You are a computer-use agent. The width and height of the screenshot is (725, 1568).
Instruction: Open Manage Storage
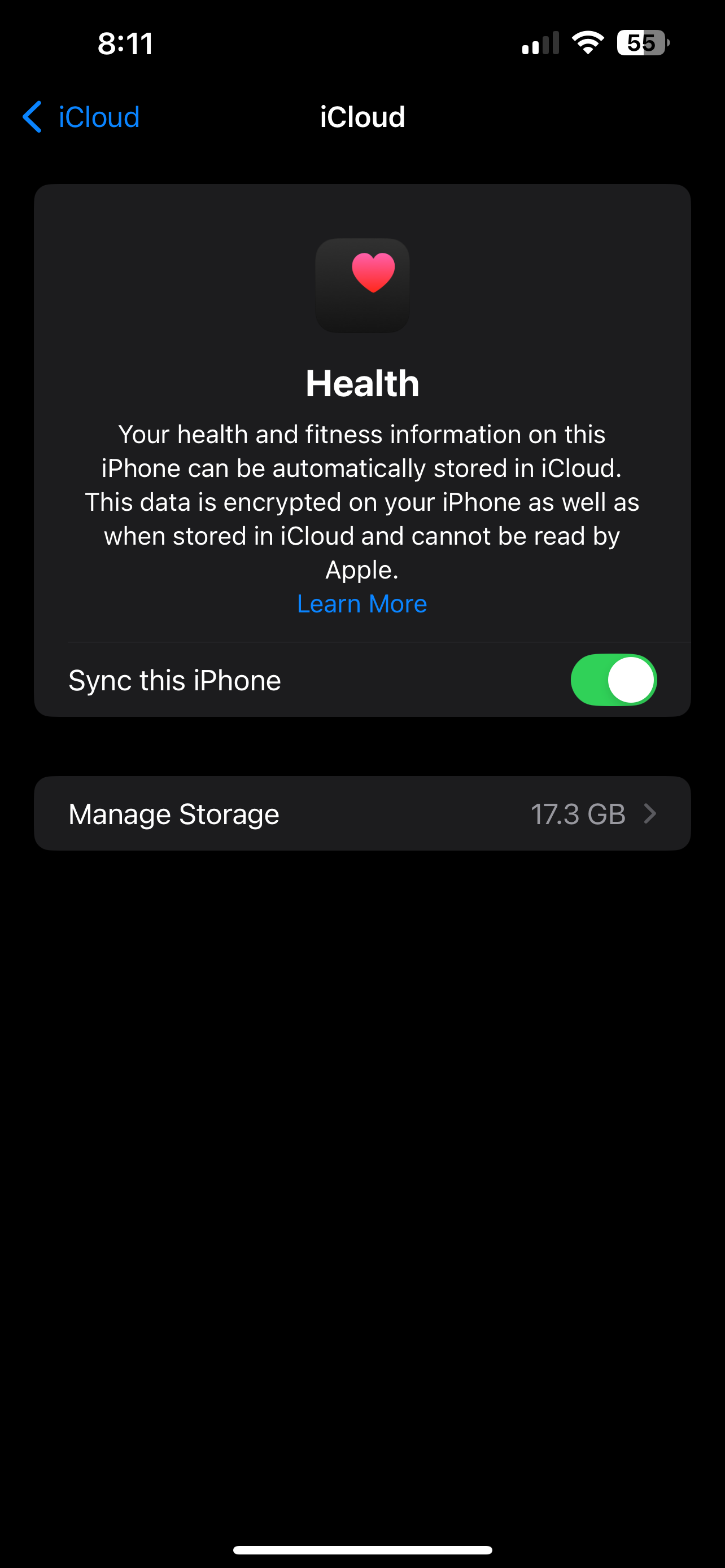pyautogui.click(x=362, y=814)
